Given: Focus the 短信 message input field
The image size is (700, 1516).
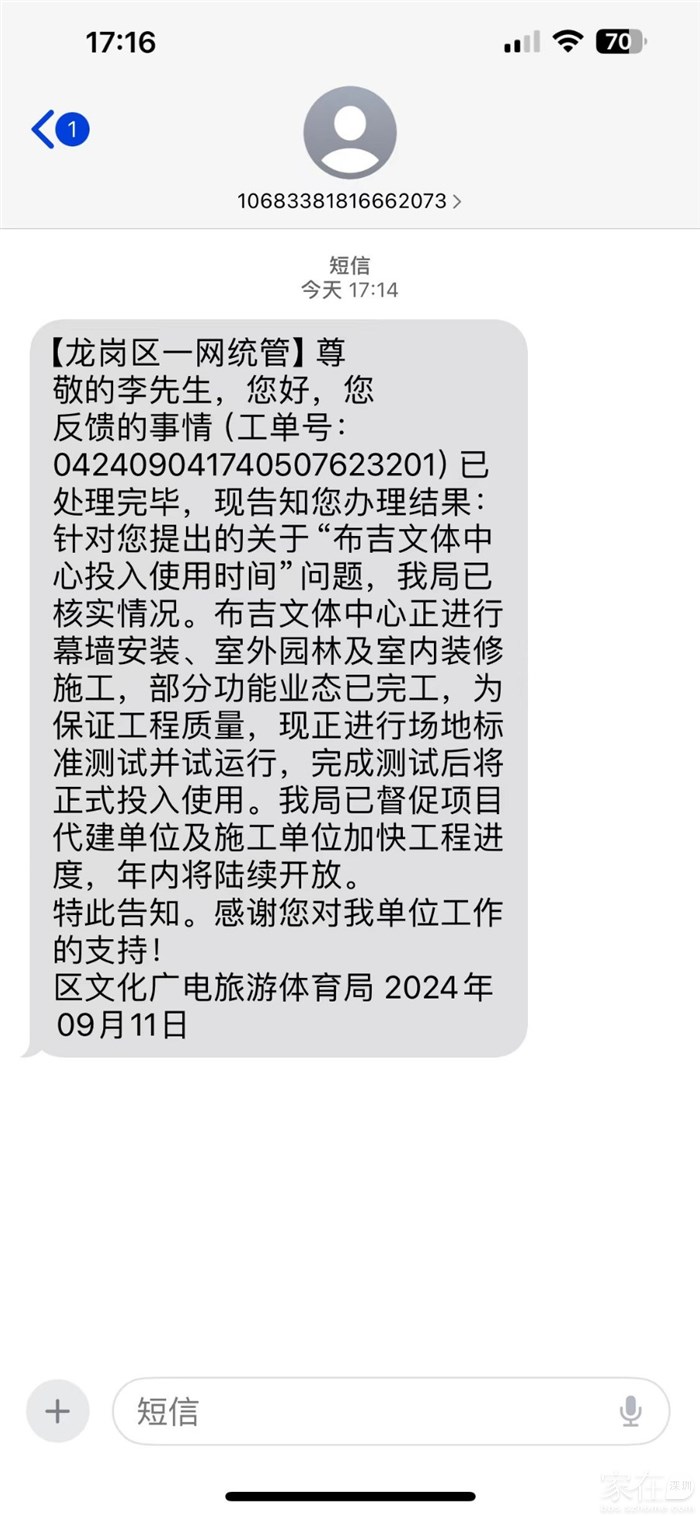Looking at the screenshot, I should 360,1411.
